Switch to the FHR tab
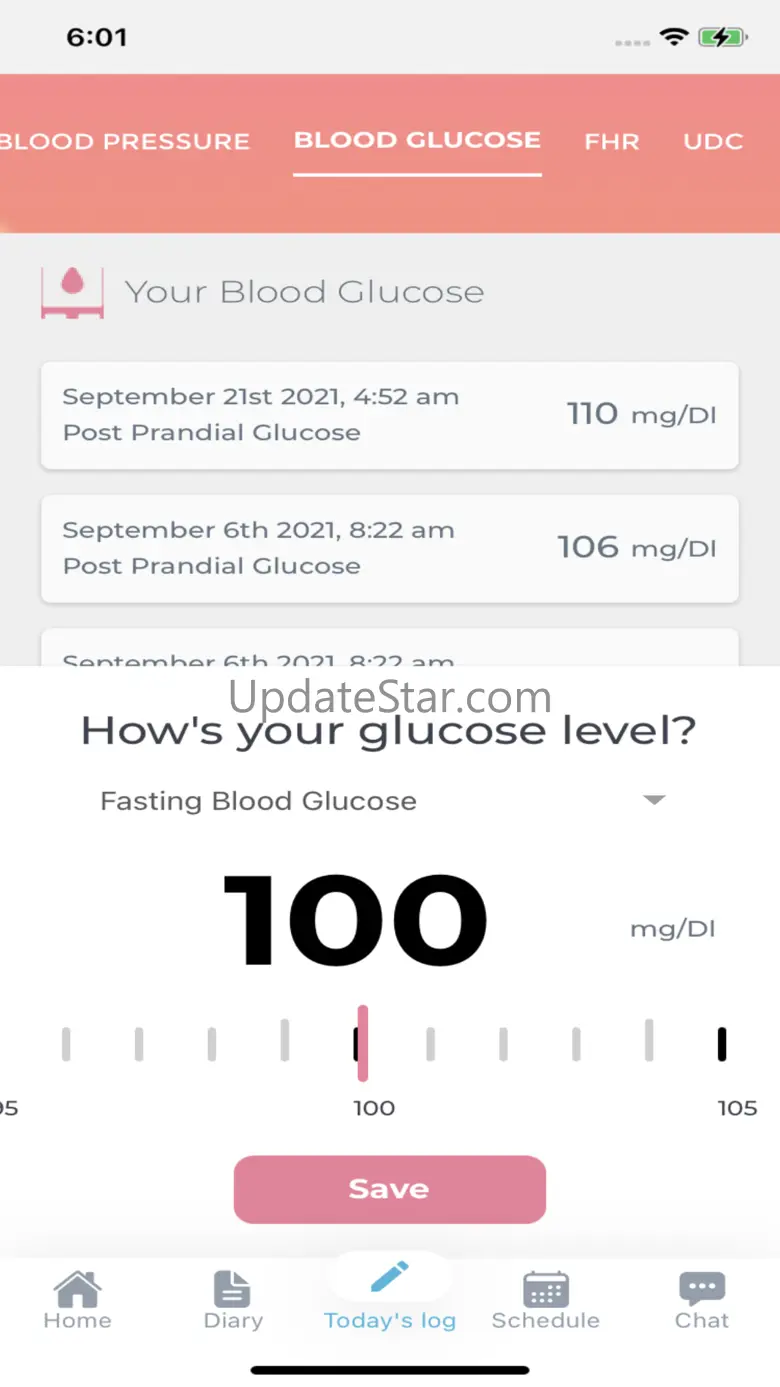 click(611, 142)
